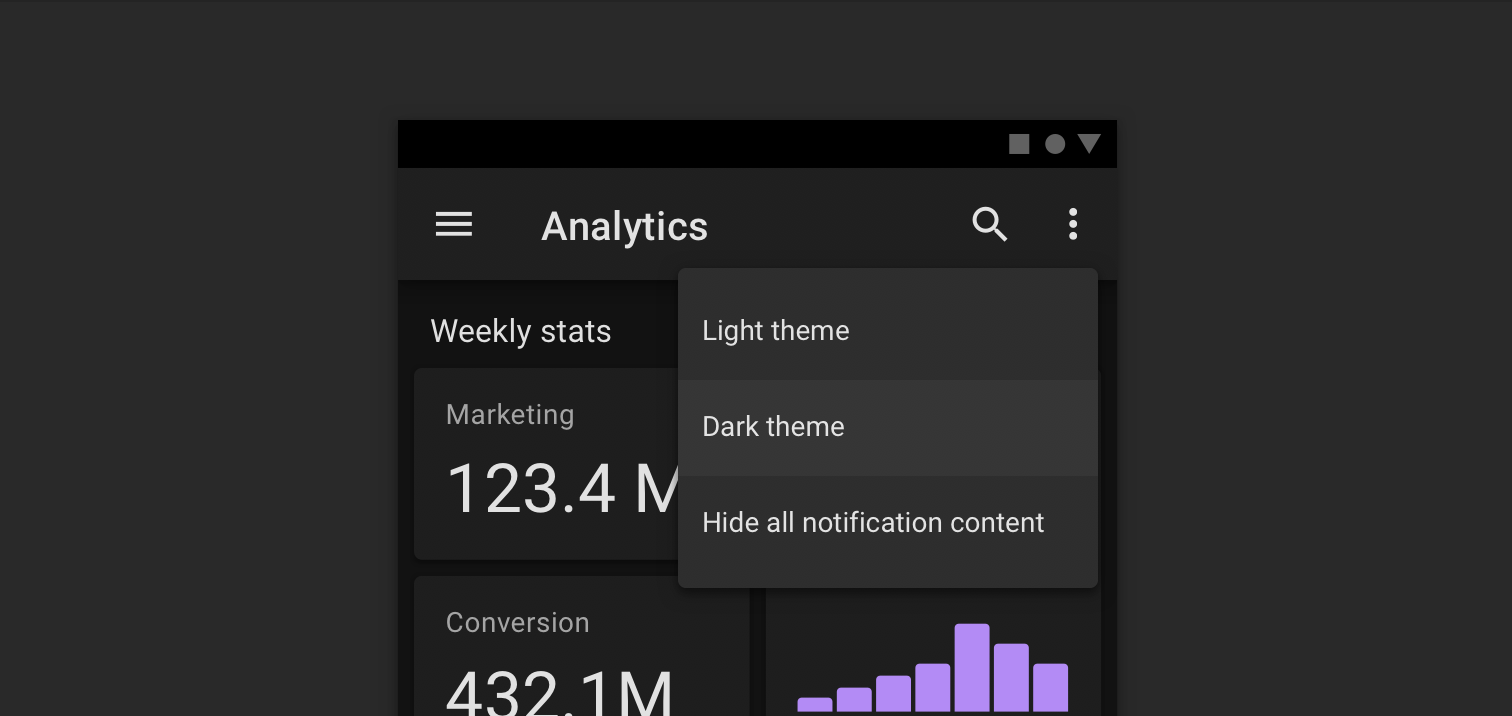Open search in Analytics
The image size is (1512, 716).
pyautogui.click(x=989, y=225)
